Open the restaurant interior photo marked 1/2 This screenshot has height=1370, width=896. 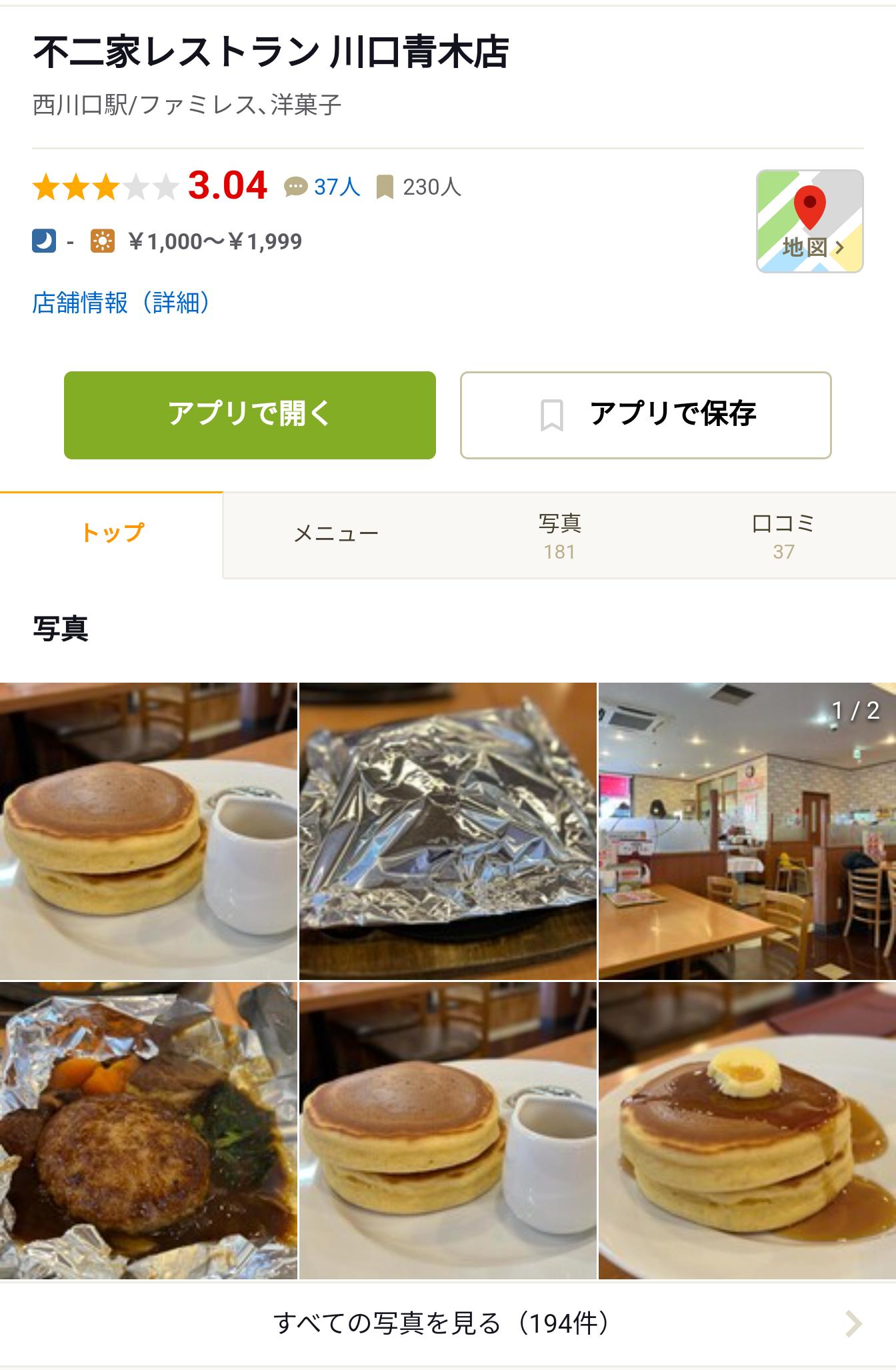click(x=747, y=831)
